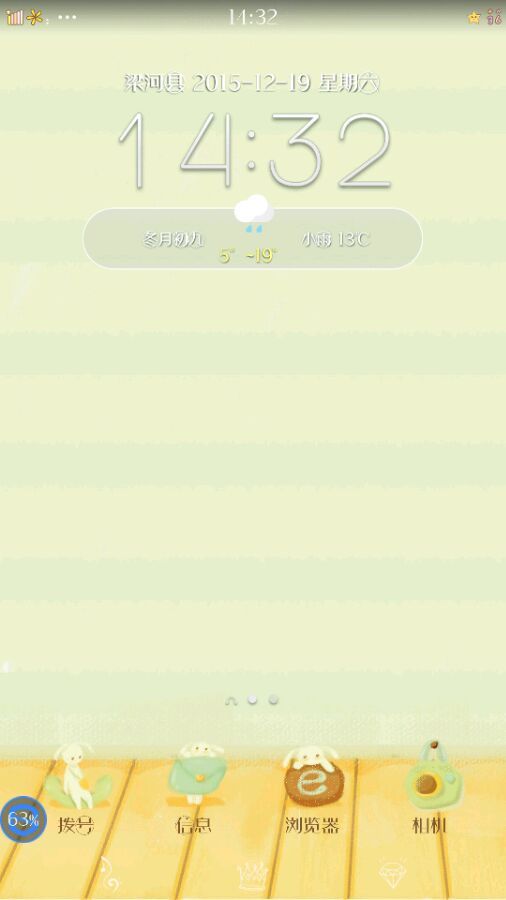This screenshot has height=900, width=506.
Task: Open the 信息 messages app
Action: (194, 788)
